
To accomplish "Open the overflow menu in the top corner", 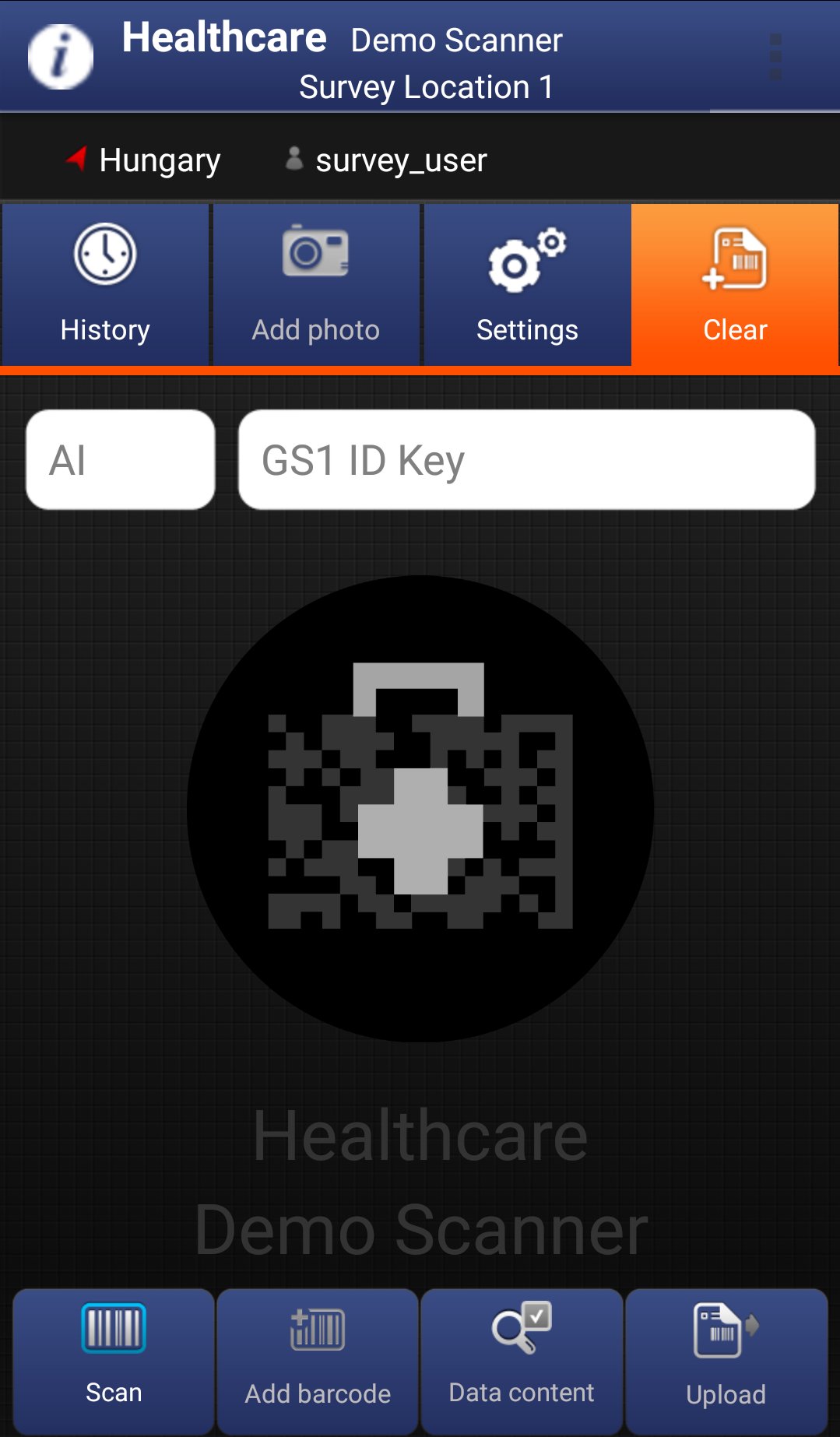I will [775, 55].
